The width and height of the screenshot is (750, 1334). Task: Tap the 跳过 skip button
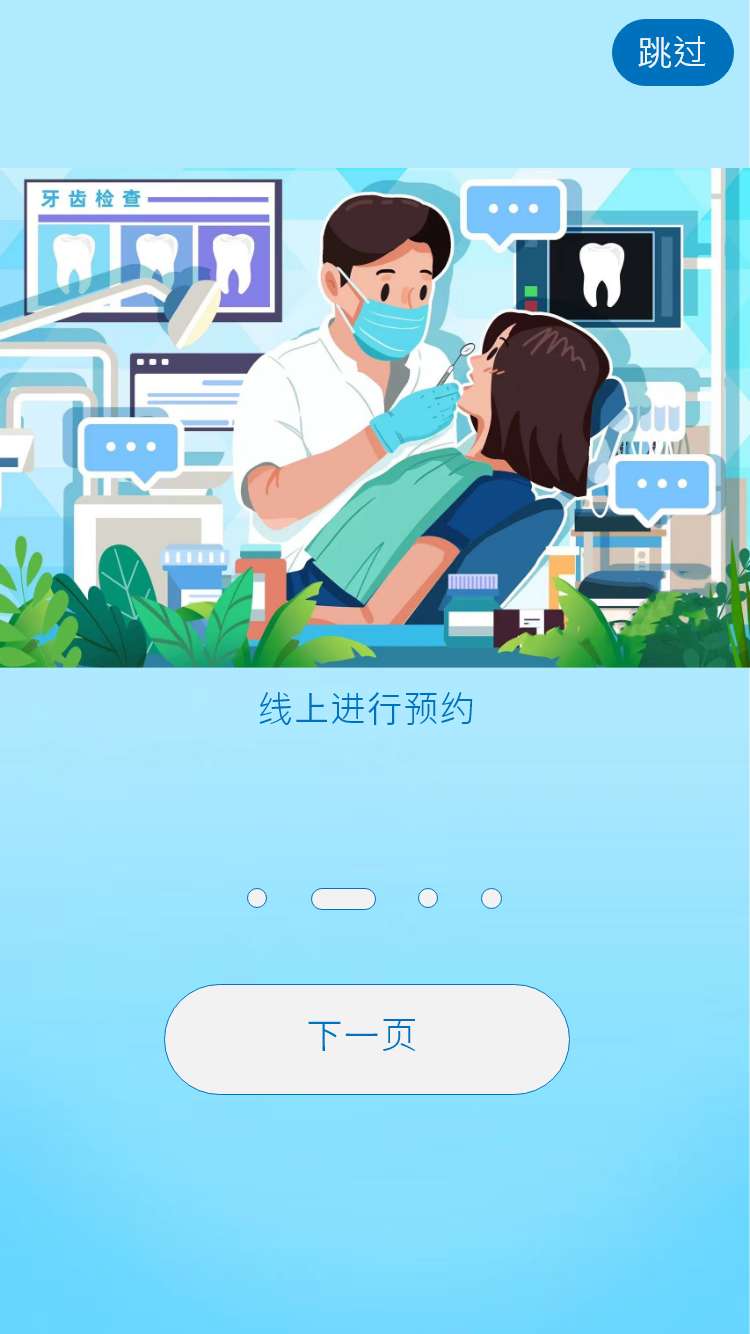pos(672,52)
